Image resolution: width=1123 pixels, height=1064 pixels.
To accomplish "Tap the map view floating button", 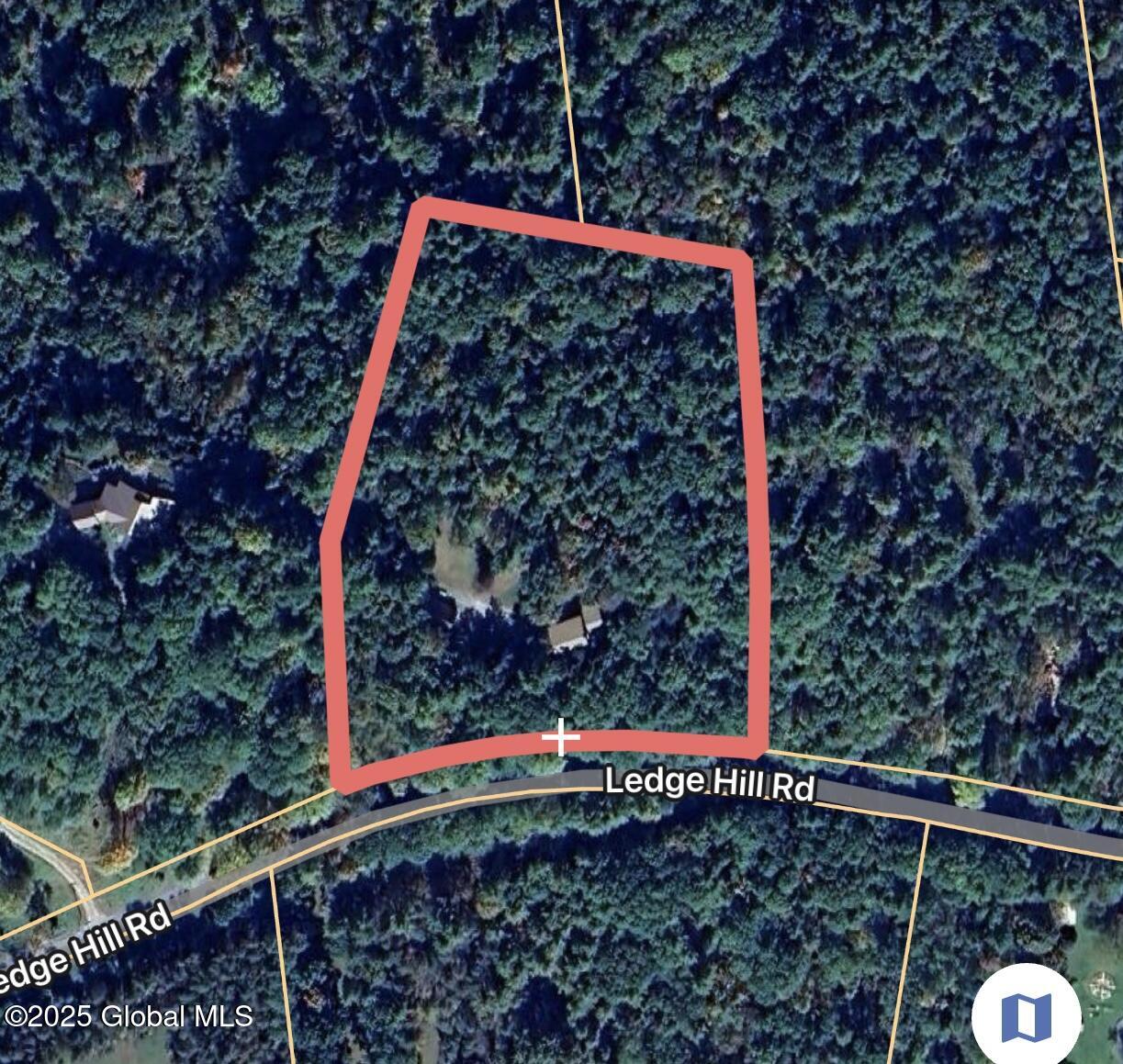I will click(x=1026, y=1016).
